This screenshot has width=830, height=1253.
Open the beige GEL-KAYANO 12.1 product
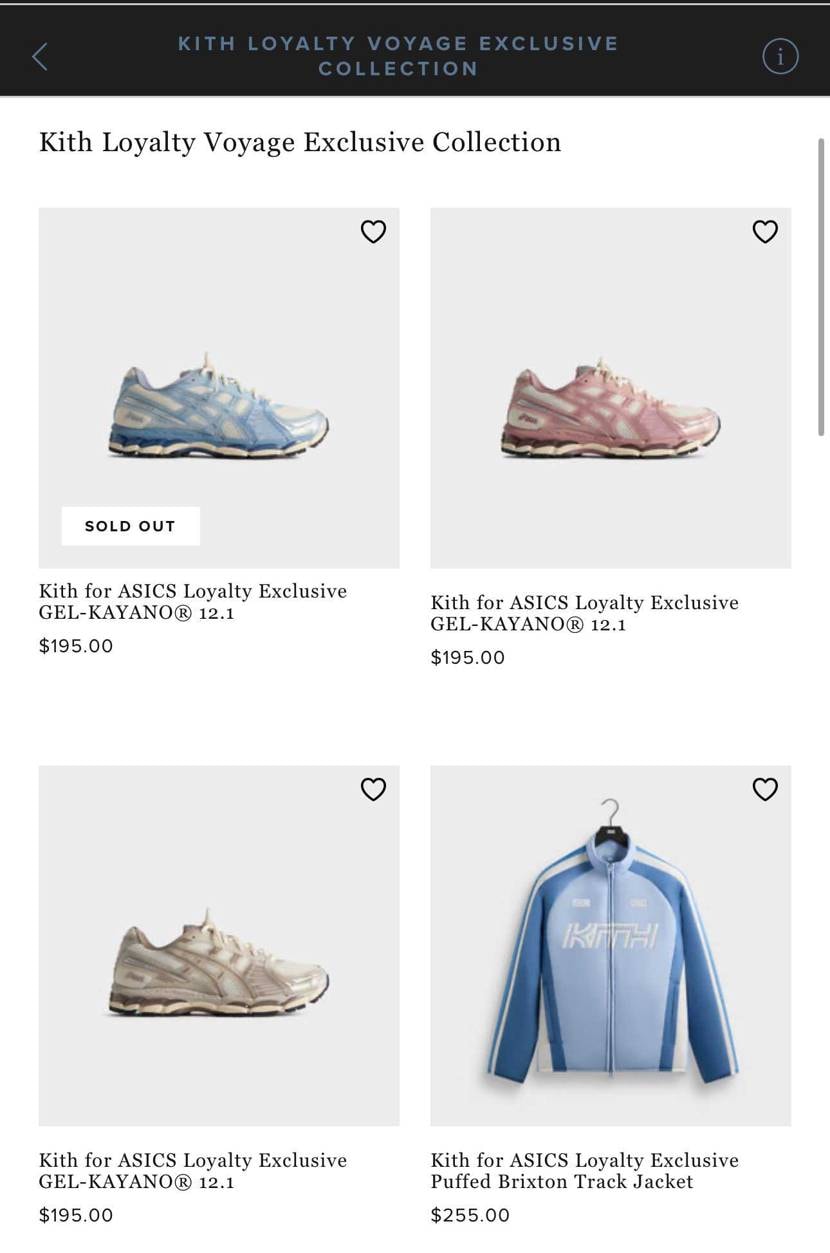click(219, 960)
